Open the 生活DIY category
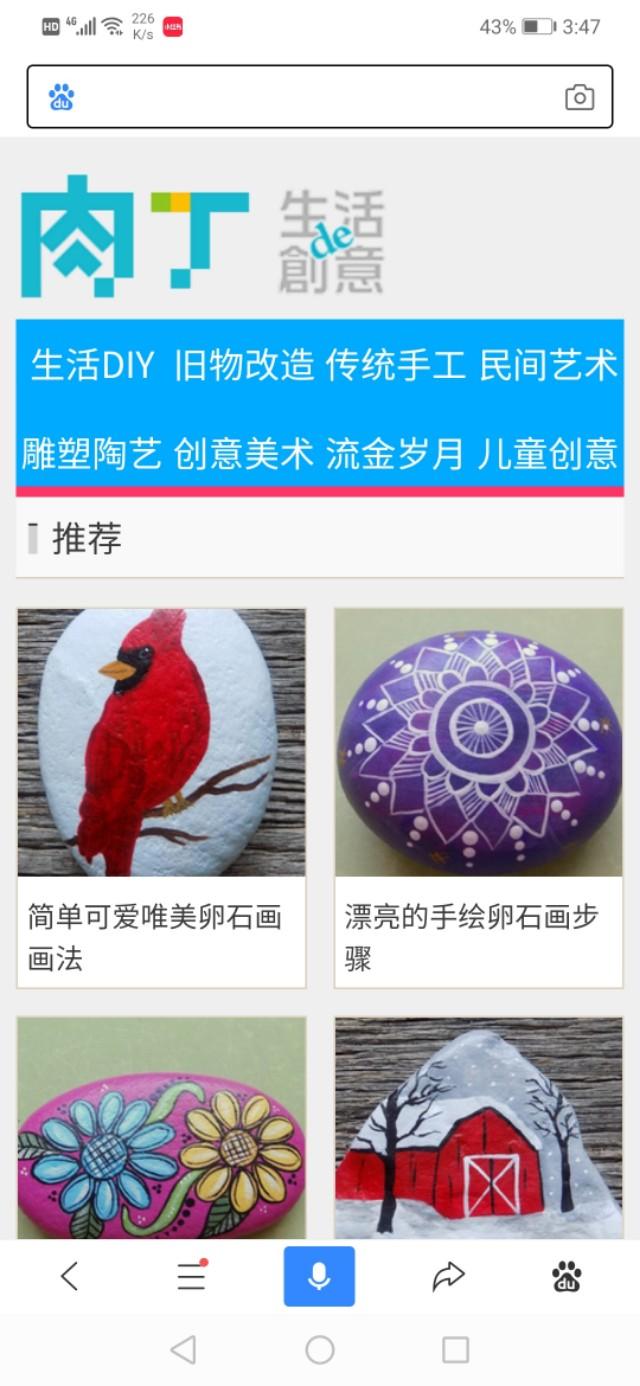The width and height of the screenshot is (640, 1386). pos(93,365)
